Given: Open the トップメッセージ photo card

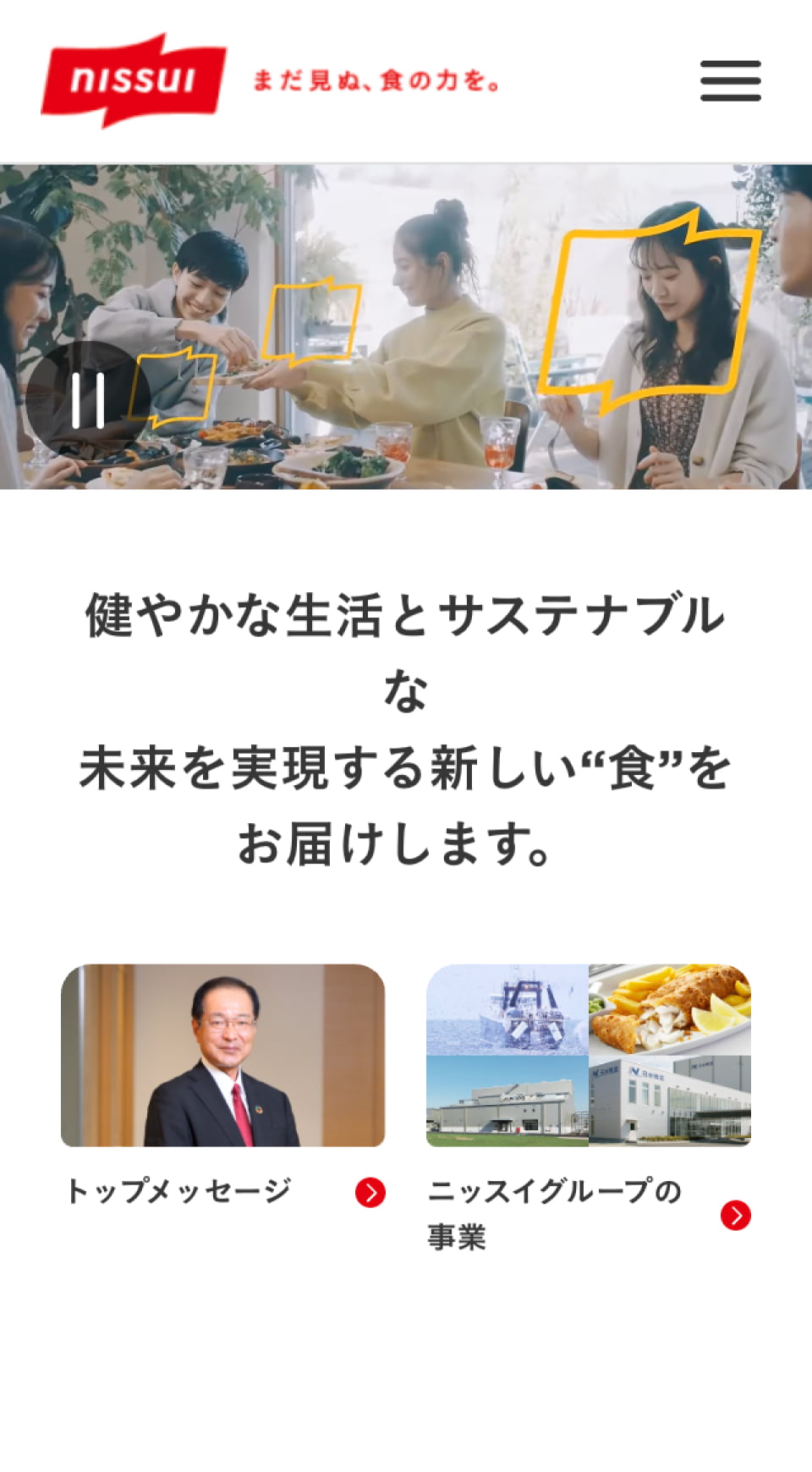Looking at the screenshot, I should 222,1055.
